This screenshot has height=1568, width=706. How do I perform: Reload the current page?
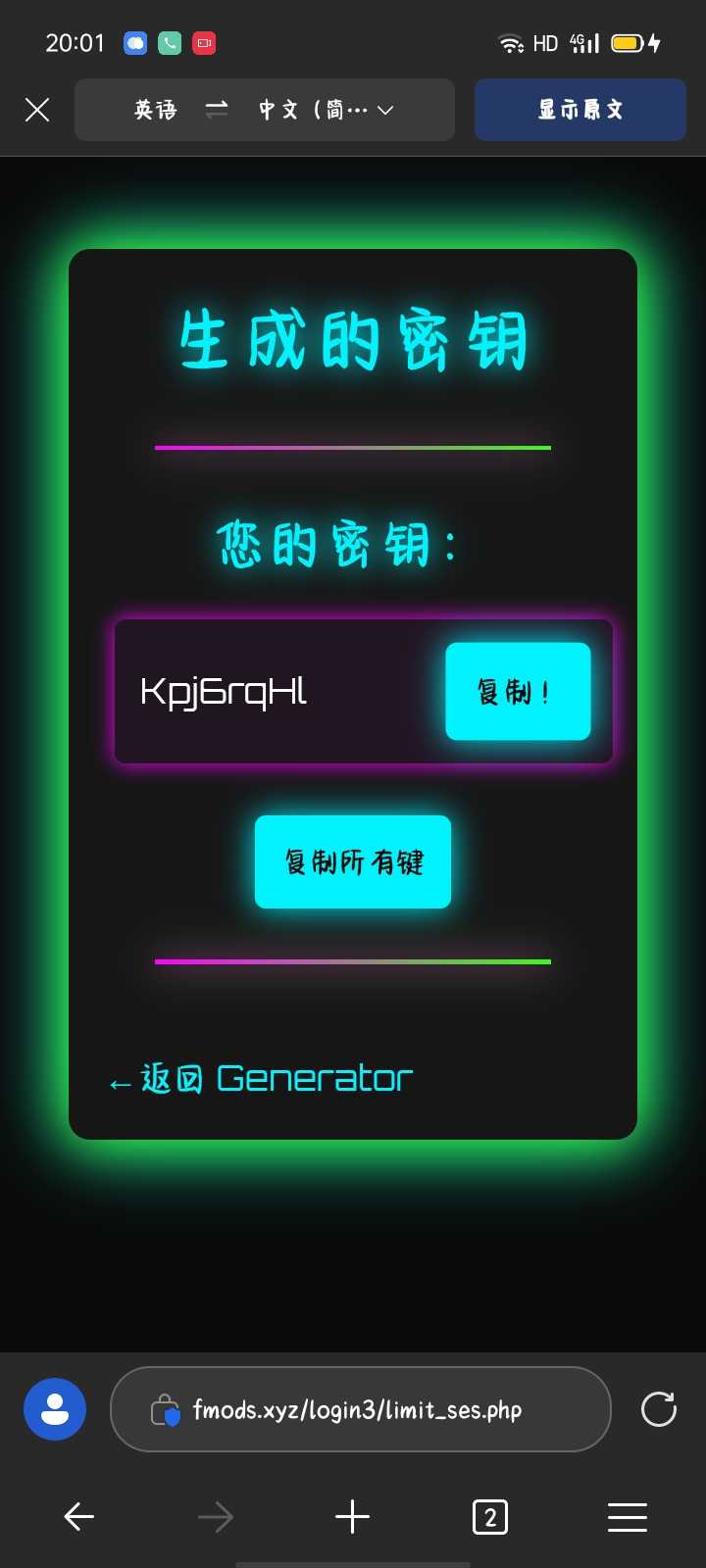coord(658,1409)
